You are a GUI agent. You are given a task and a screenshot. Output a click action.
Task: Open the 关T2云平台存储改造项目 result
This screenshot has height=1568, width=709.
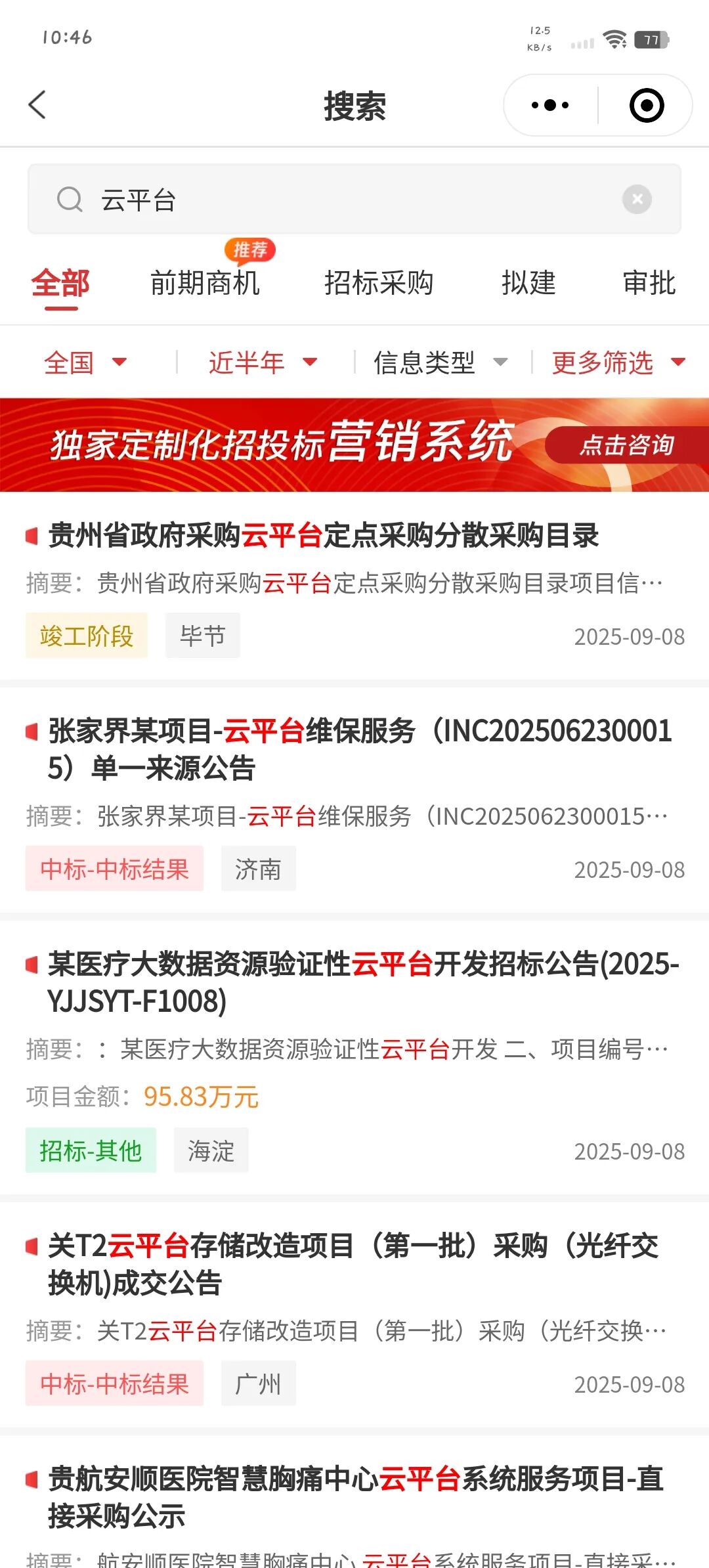click(353, 1264)
